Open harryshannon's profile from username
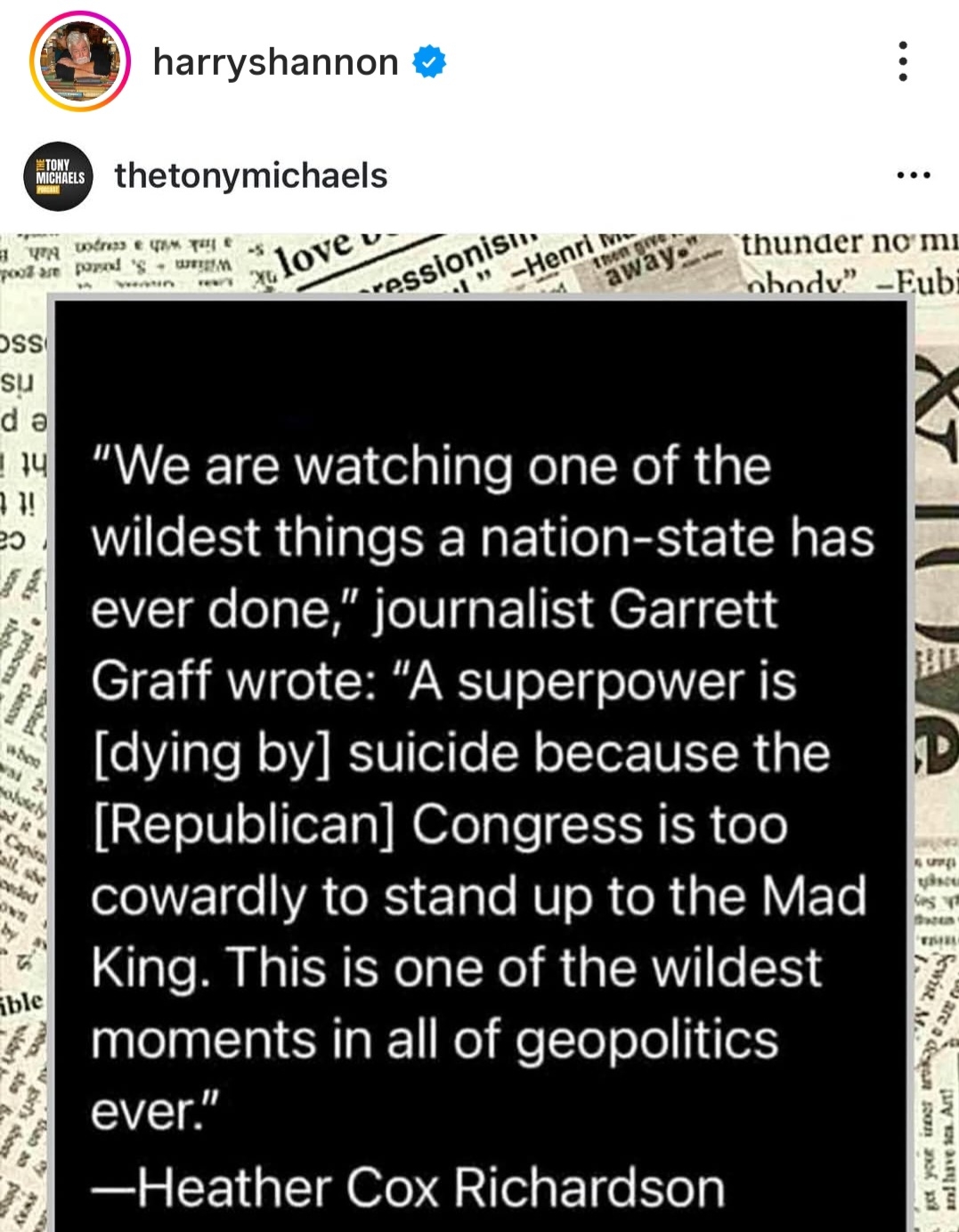The height and width of the screenshot is (1232, 959). pos(275,62)
